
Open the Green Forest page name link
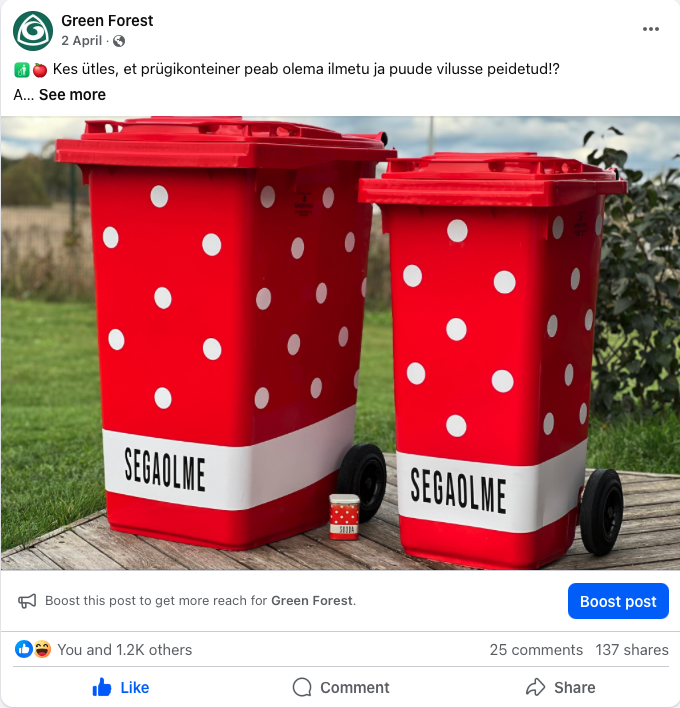pos(107,20)
